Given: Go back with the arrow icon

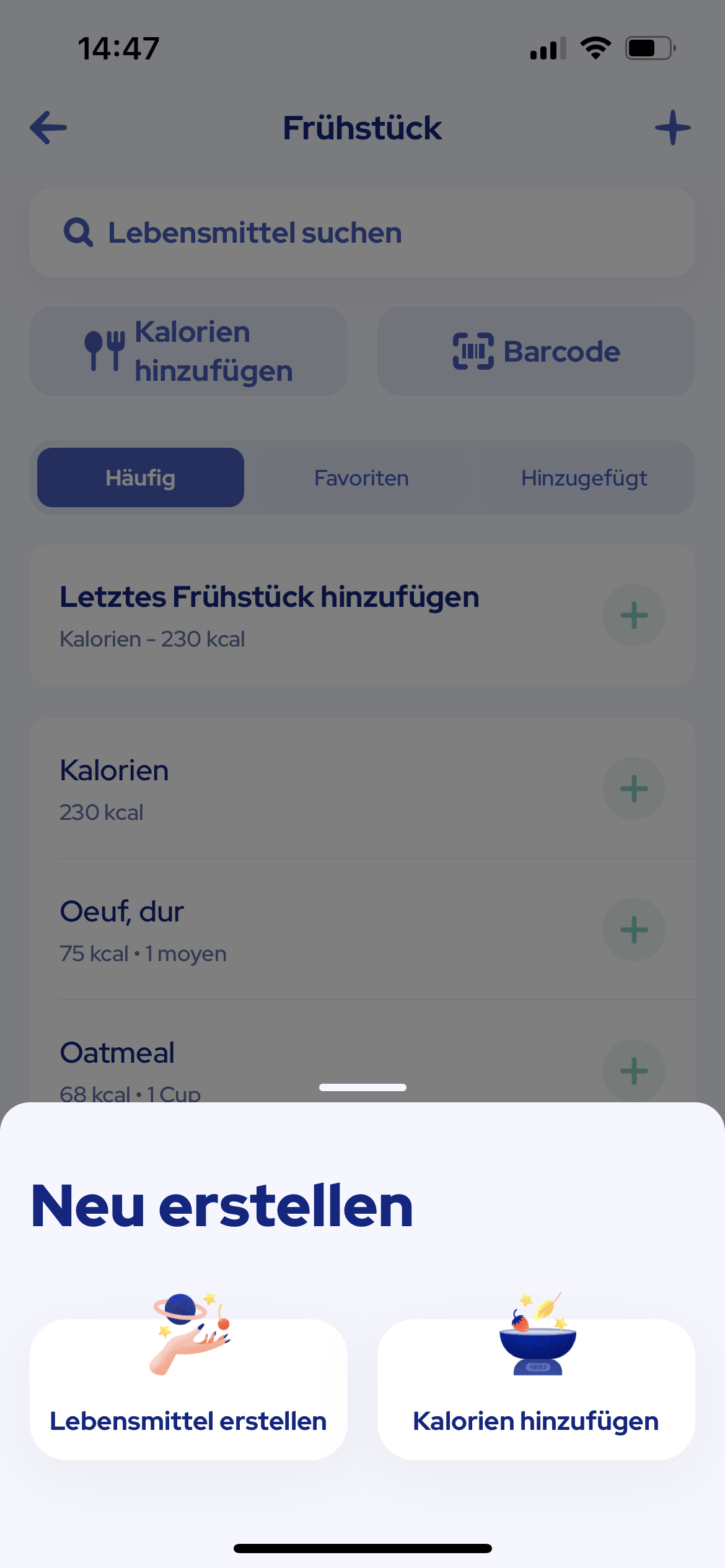Looking at the screenshot, I should (48, 128).
